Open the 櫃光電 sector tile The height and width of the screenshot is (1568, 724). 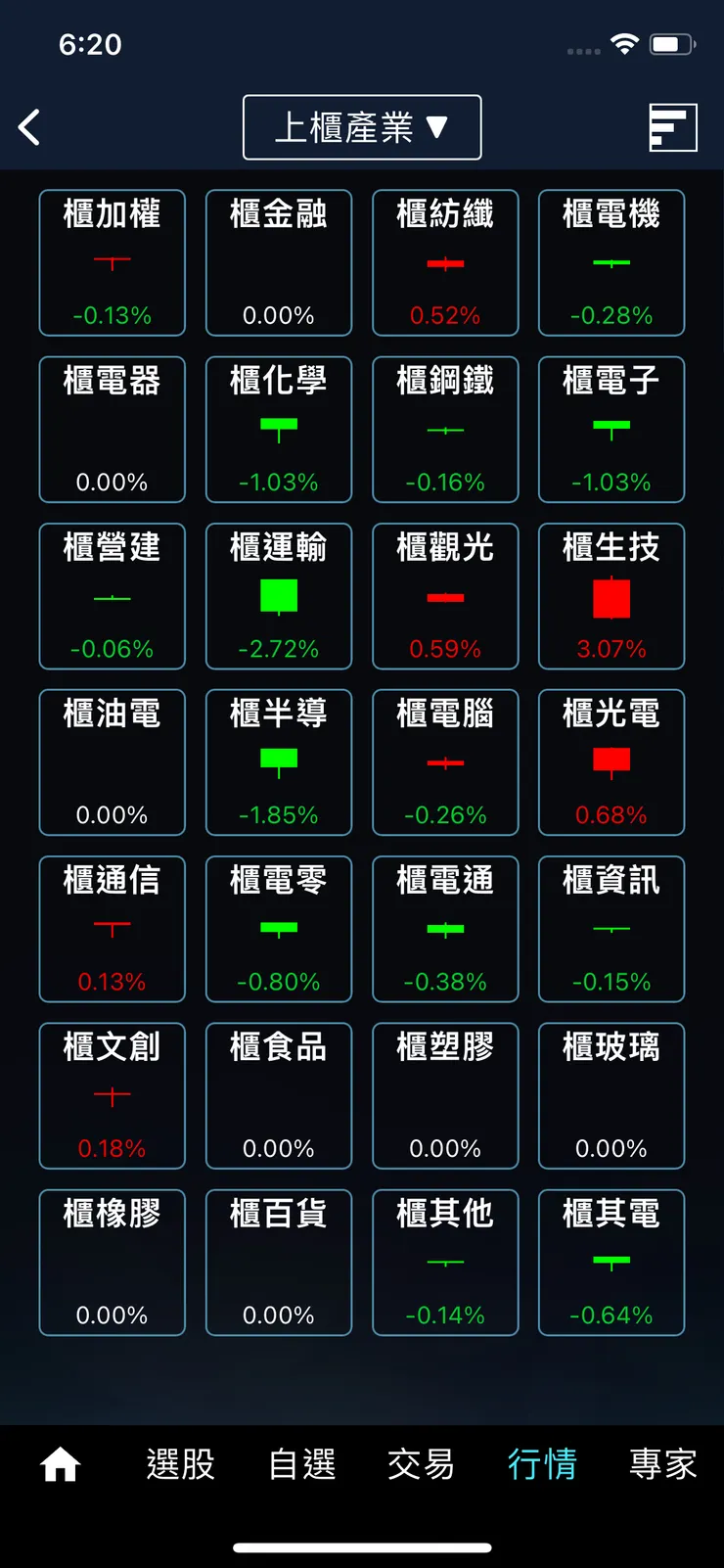(611, 762)
